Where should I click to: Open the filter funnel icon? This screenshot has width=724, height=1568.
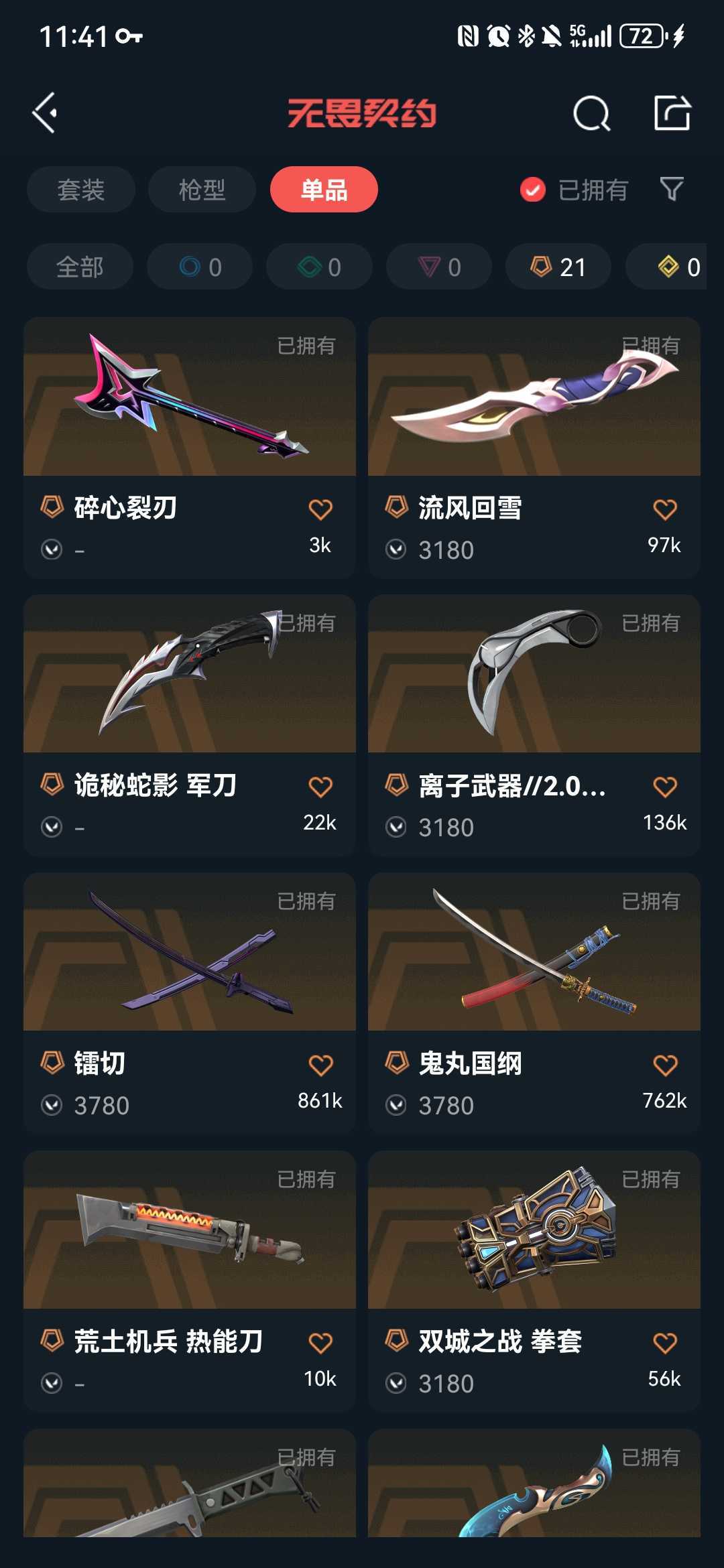coord(673,190)
